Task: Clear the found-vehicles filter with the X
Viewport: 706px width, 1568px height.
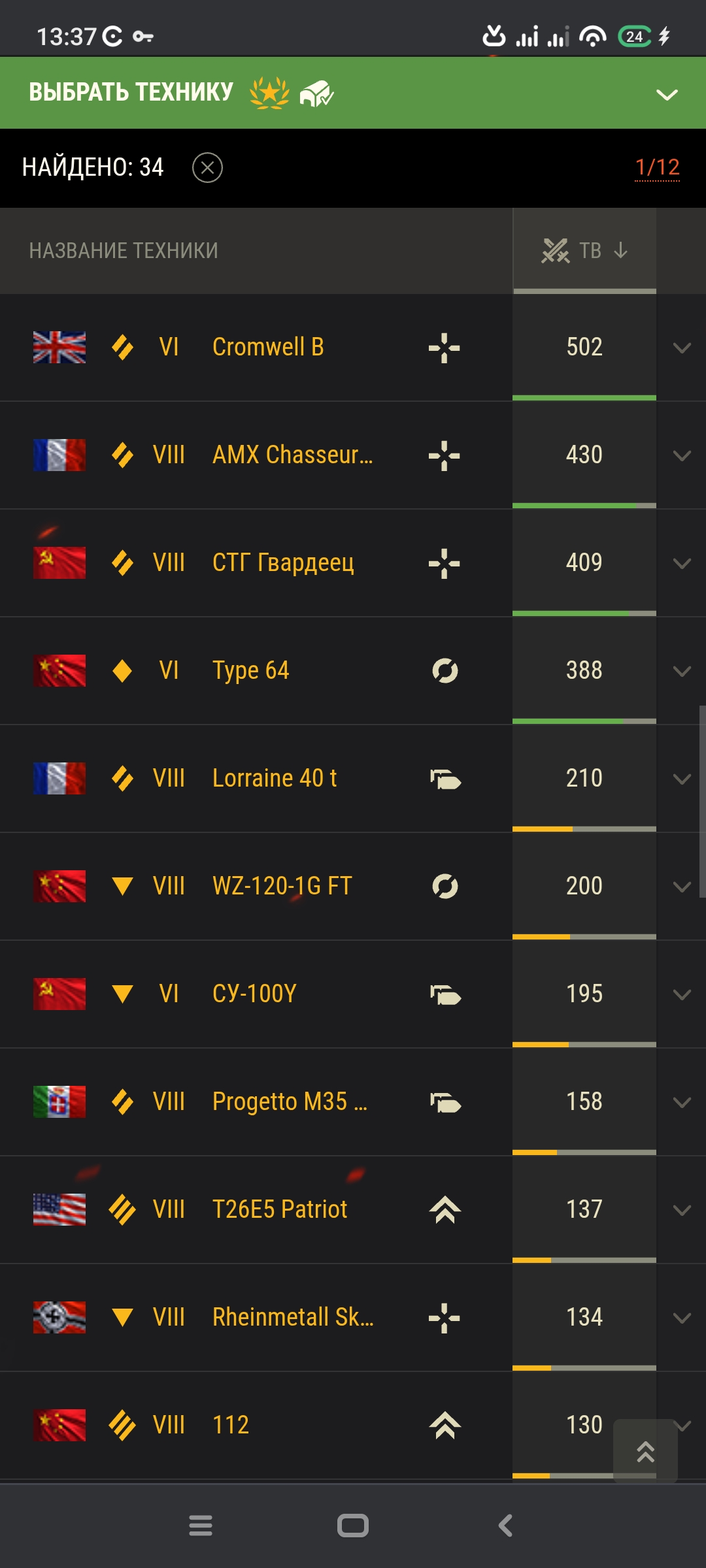Action: 207,168
